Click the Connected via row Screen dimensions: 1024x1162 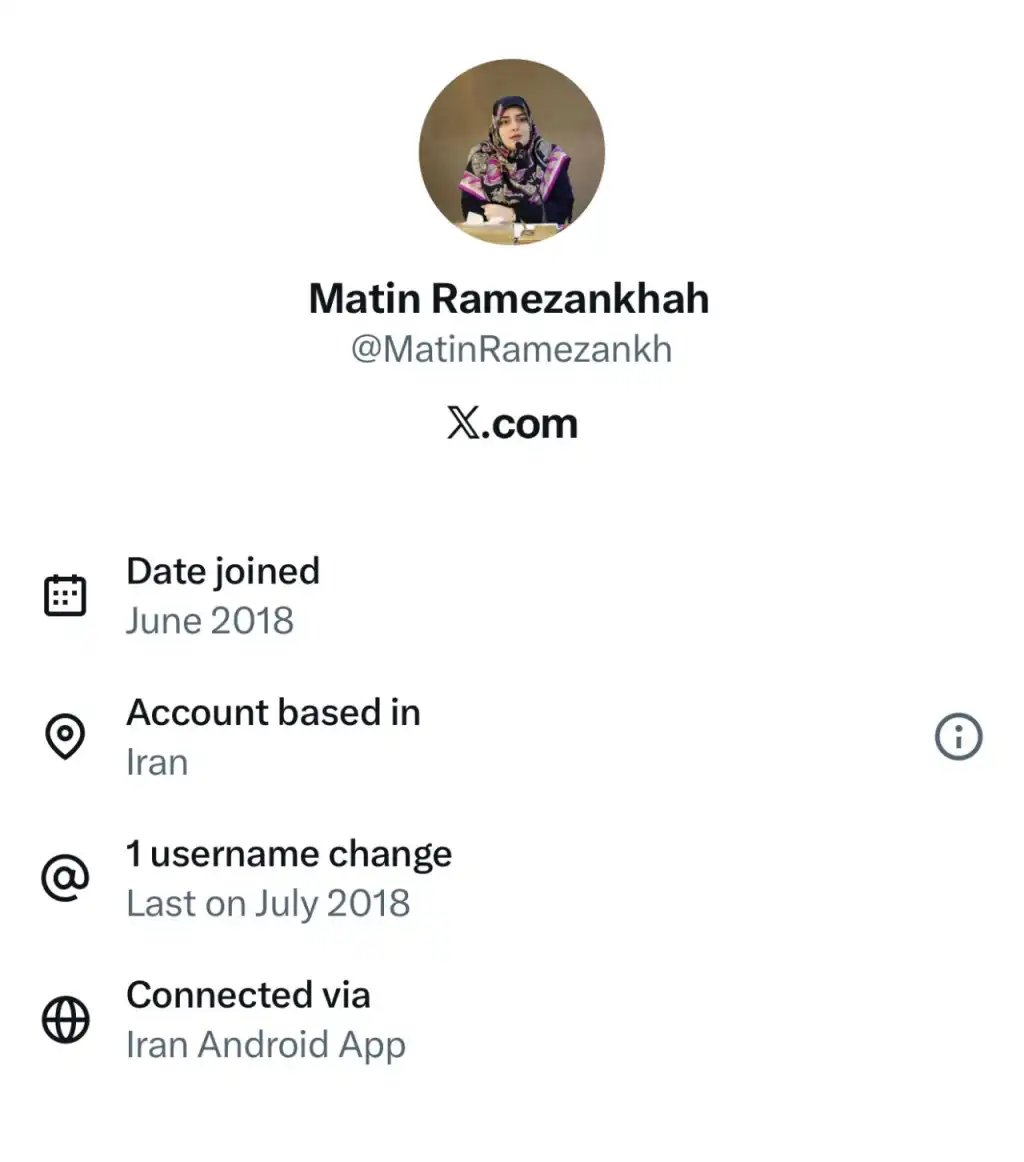248,995
